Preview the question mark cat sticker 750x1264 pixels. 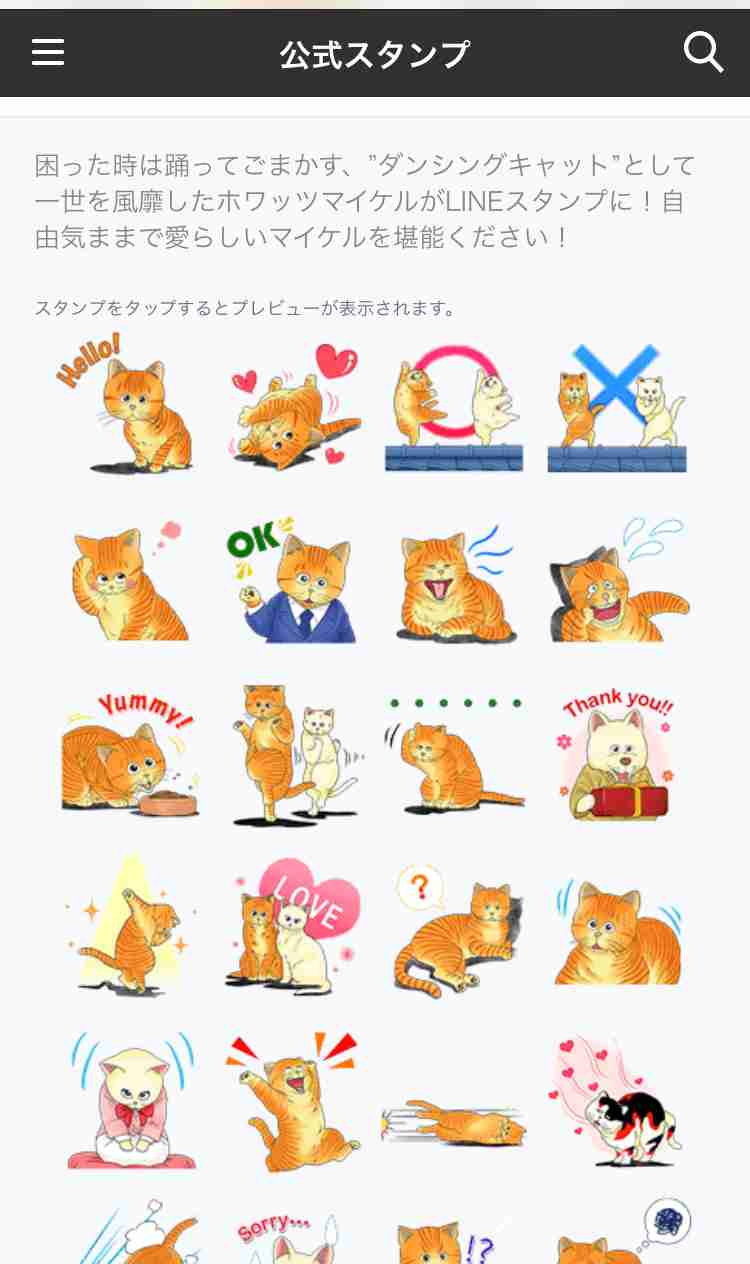click(x=455, y=923)
